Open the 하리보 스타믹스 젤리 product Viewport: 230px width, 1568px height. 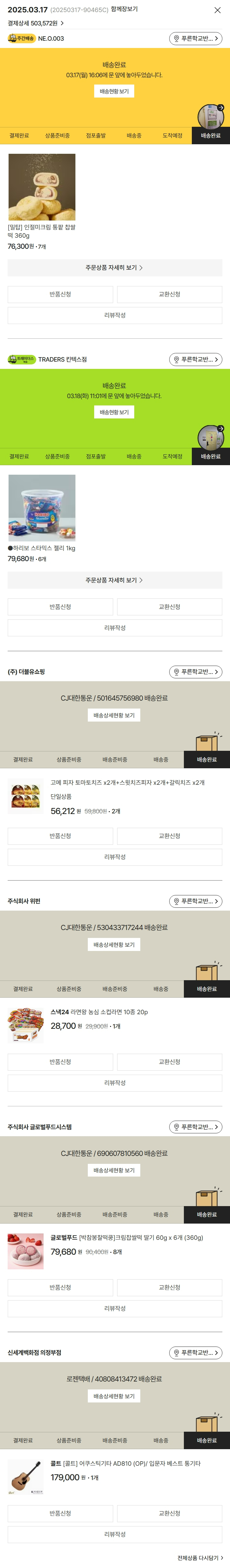(x=41, y=508)
